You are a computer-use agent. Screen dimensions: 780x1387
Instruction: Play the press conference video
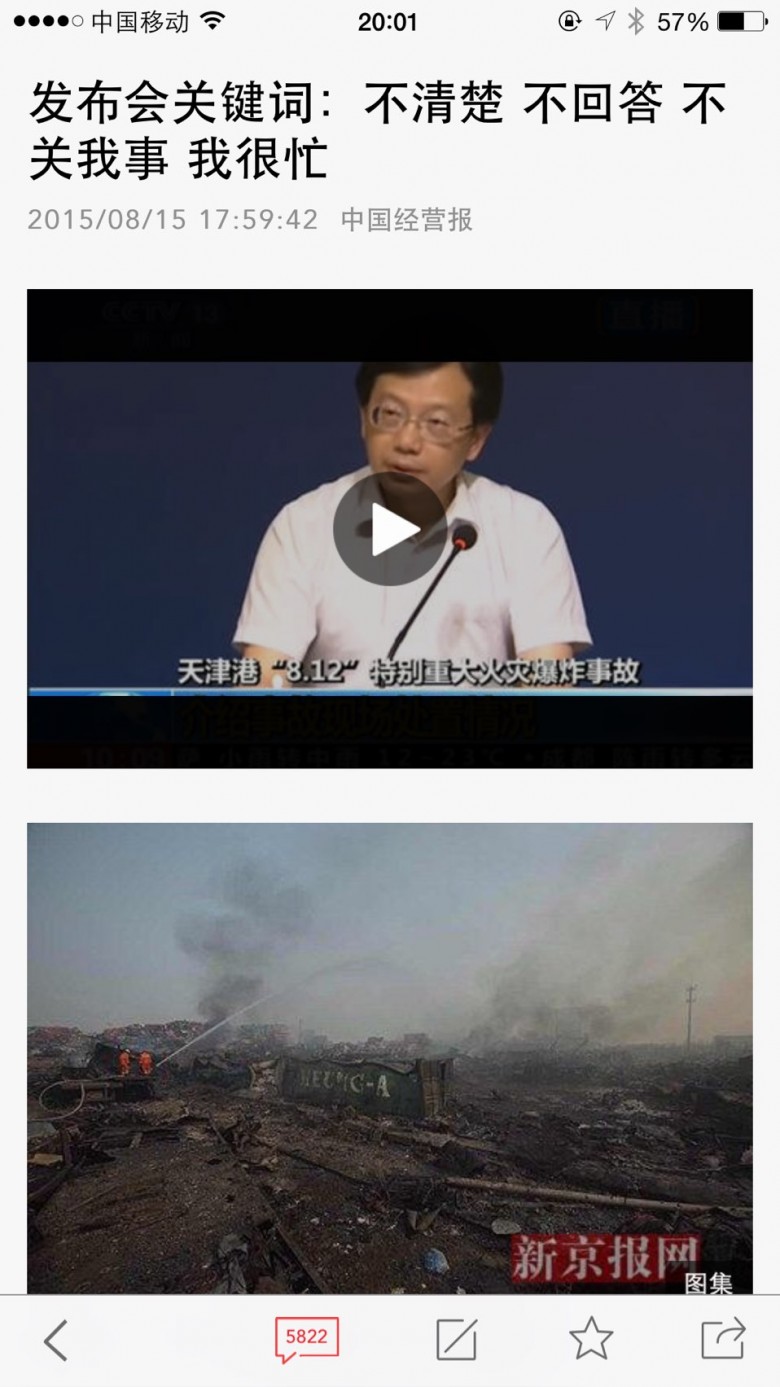[x=390, y=529]
